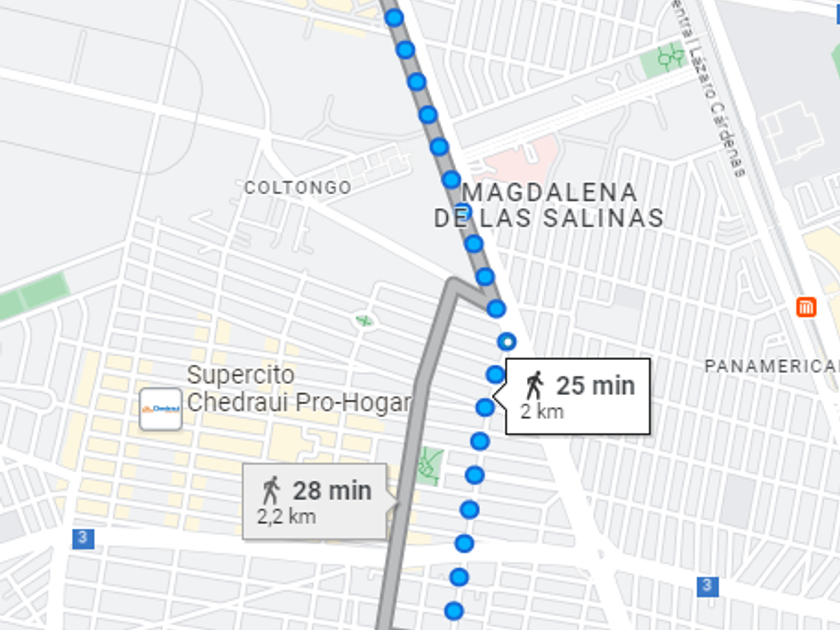Image resolution: width=840 pixels, height=630 pixels.
Task: Select the 28 min alternative walking route
Action: pos(316,501)
